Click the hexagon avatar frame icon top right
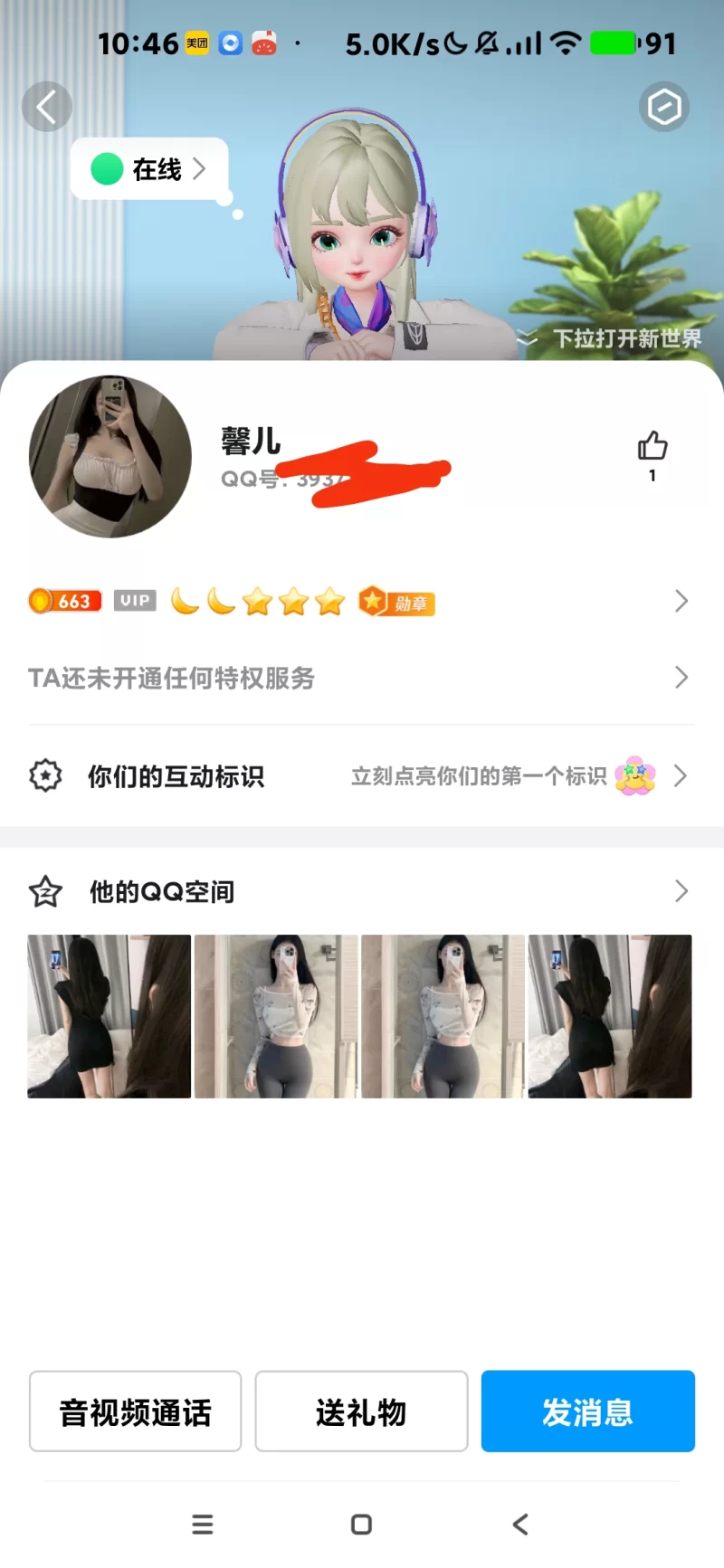 pos(664,107)
